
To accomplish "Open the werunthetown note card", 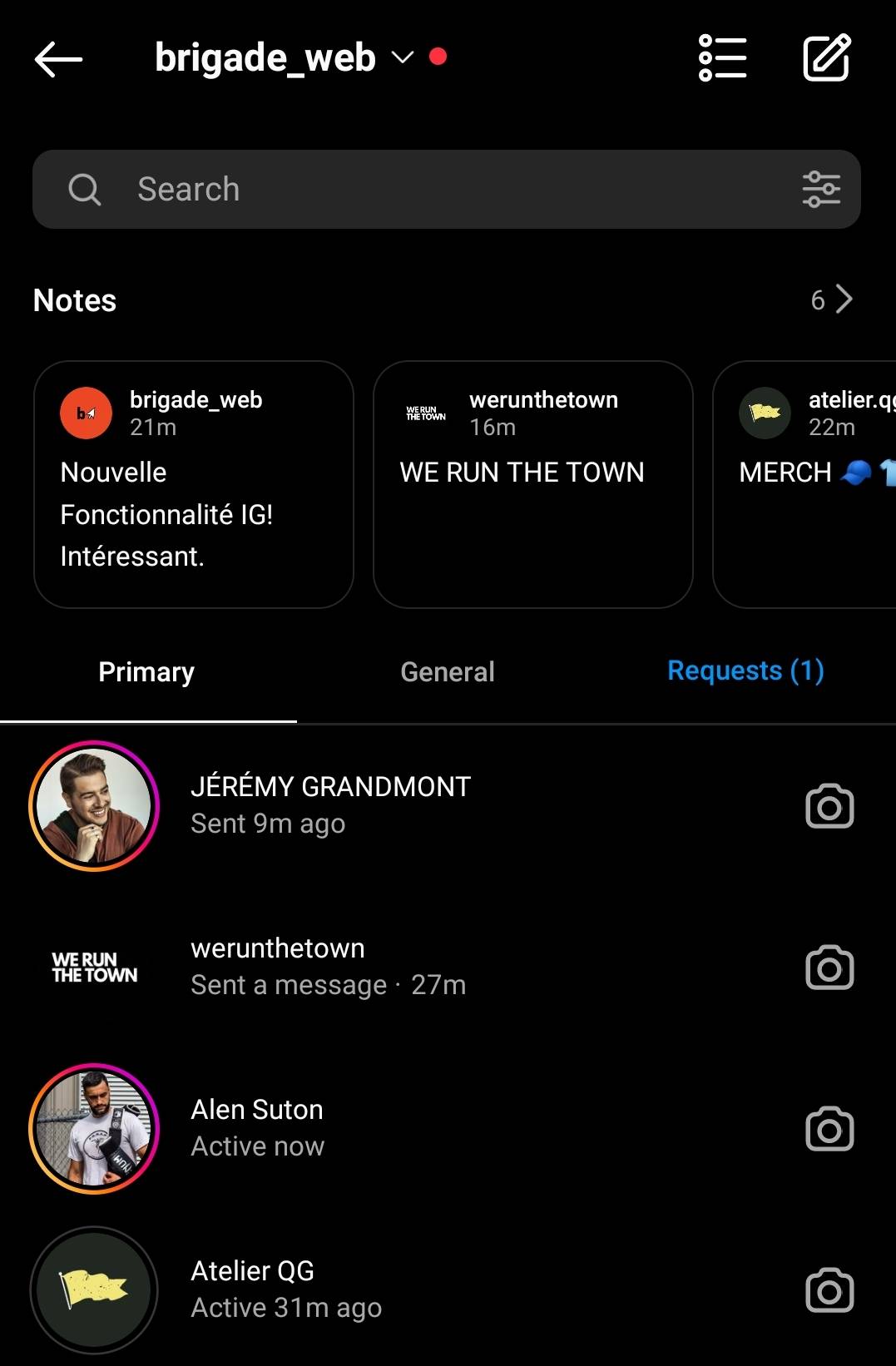I will point(532,484).
